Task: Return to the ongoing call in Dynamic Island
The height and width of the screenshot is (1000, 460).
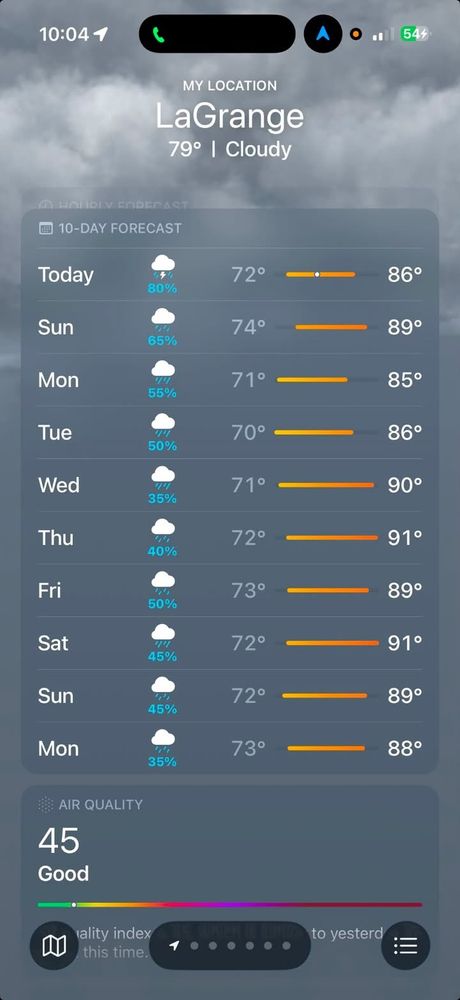Action: [x=217, y=34]
